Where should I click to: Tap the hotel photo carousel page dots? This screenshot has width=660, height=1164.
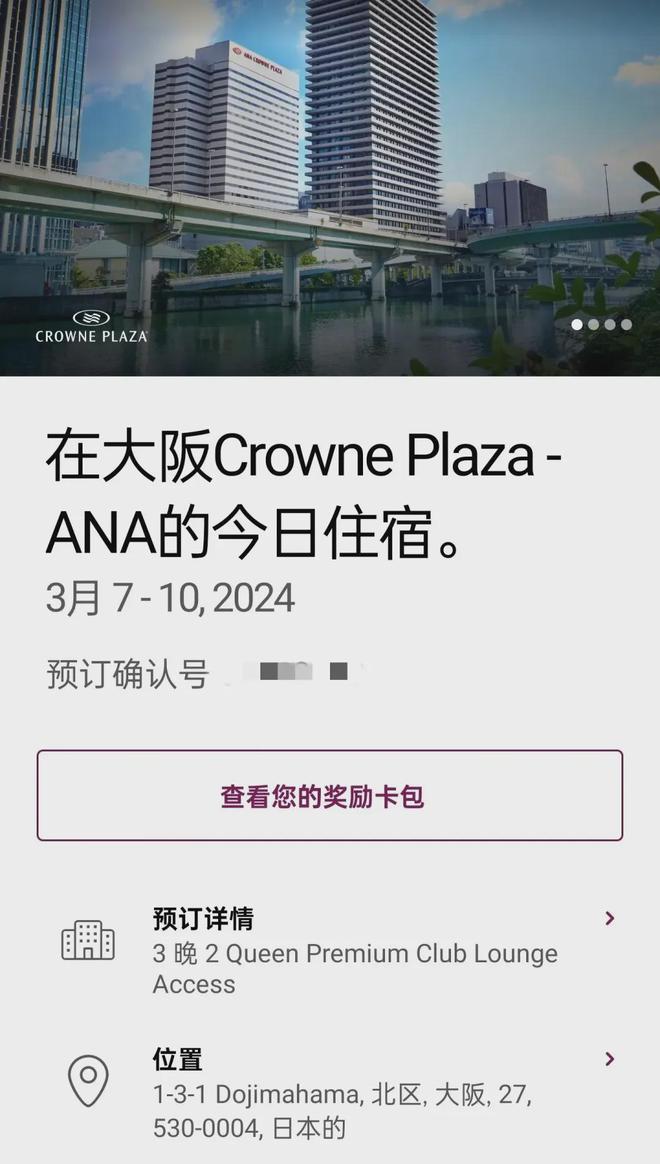coord(601,324)
